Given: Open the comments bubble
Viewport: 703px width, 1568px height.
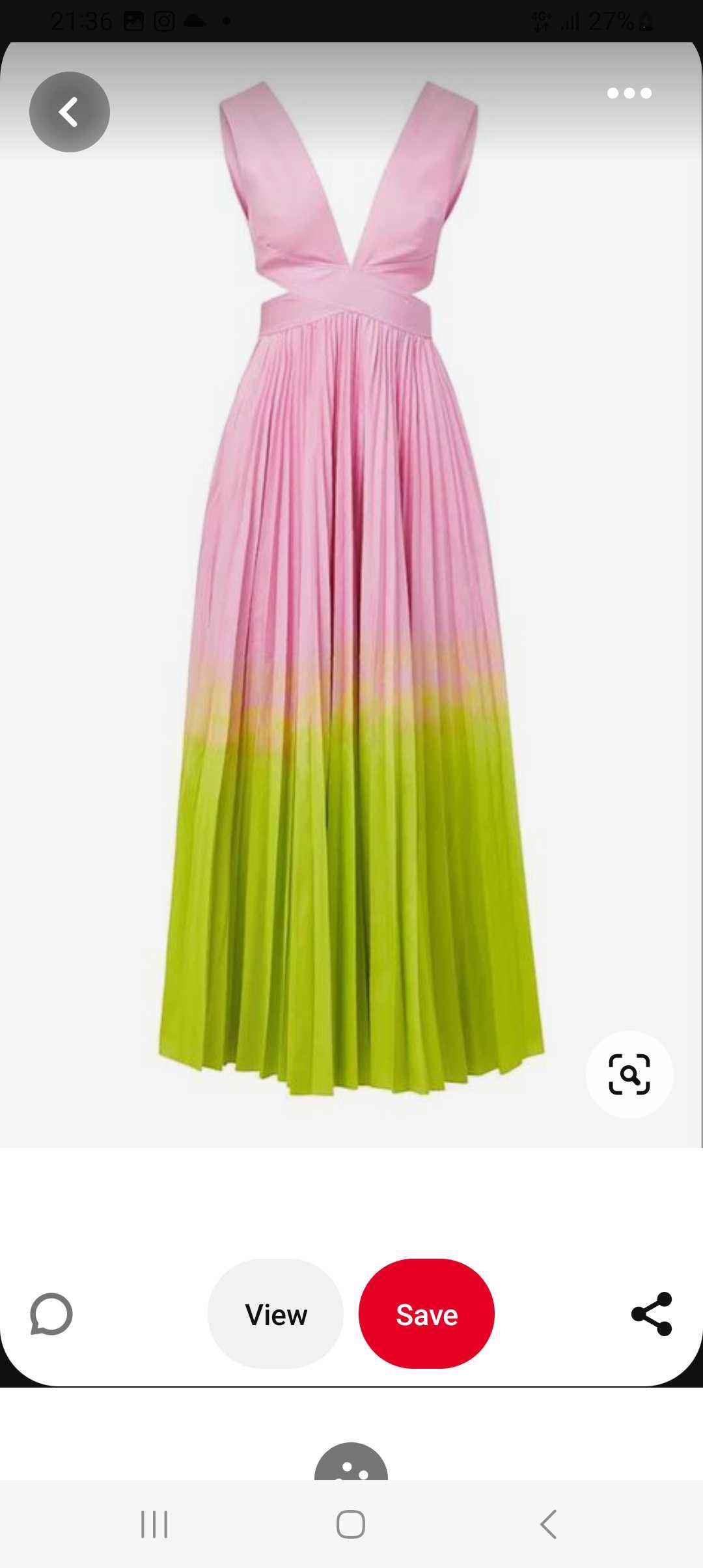Looking at the screenshot, I should coord(51,1314).
